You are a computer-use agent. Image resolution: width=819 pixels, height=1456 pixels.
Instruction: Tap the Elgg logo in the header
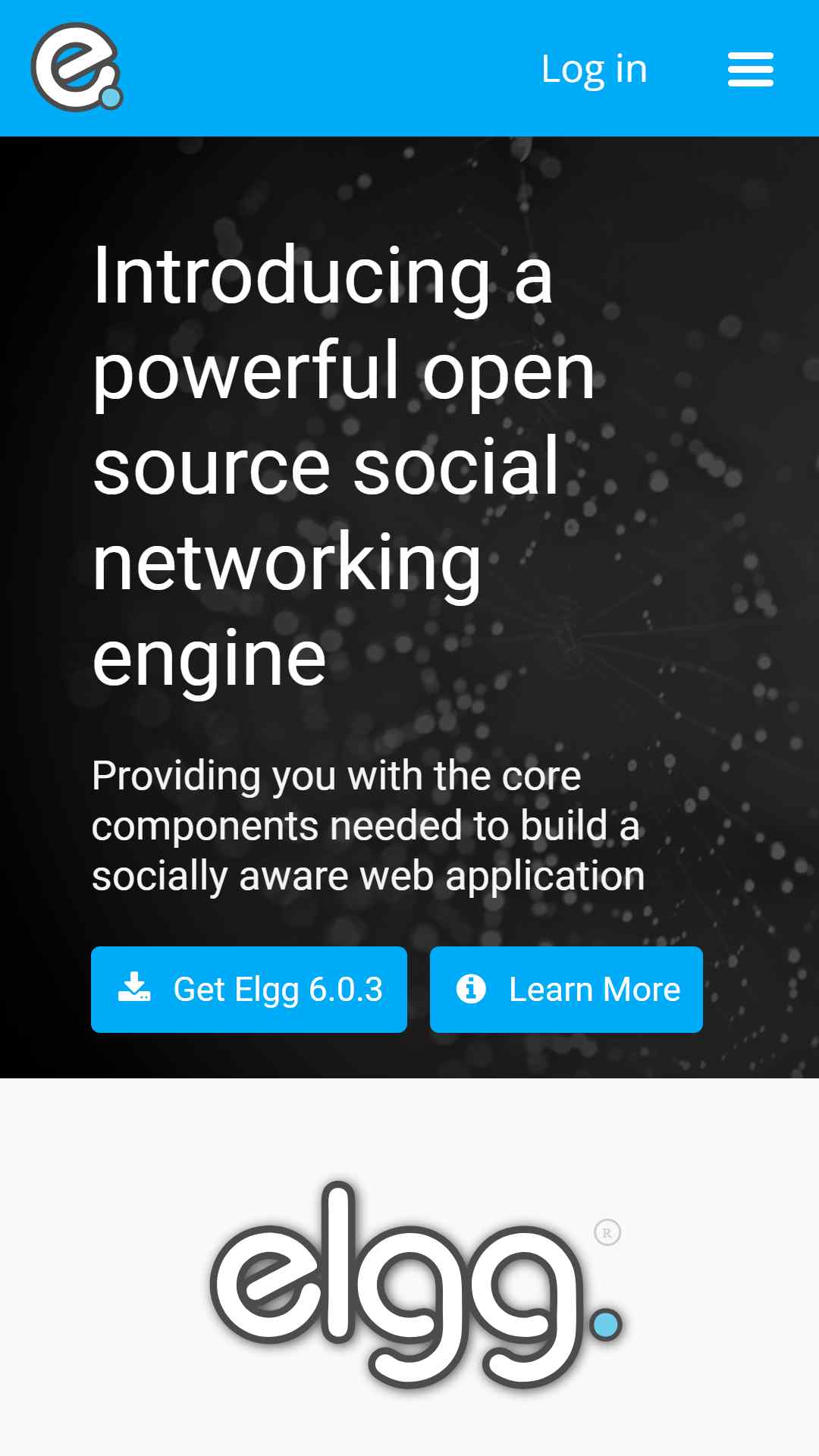click(77, 67)
